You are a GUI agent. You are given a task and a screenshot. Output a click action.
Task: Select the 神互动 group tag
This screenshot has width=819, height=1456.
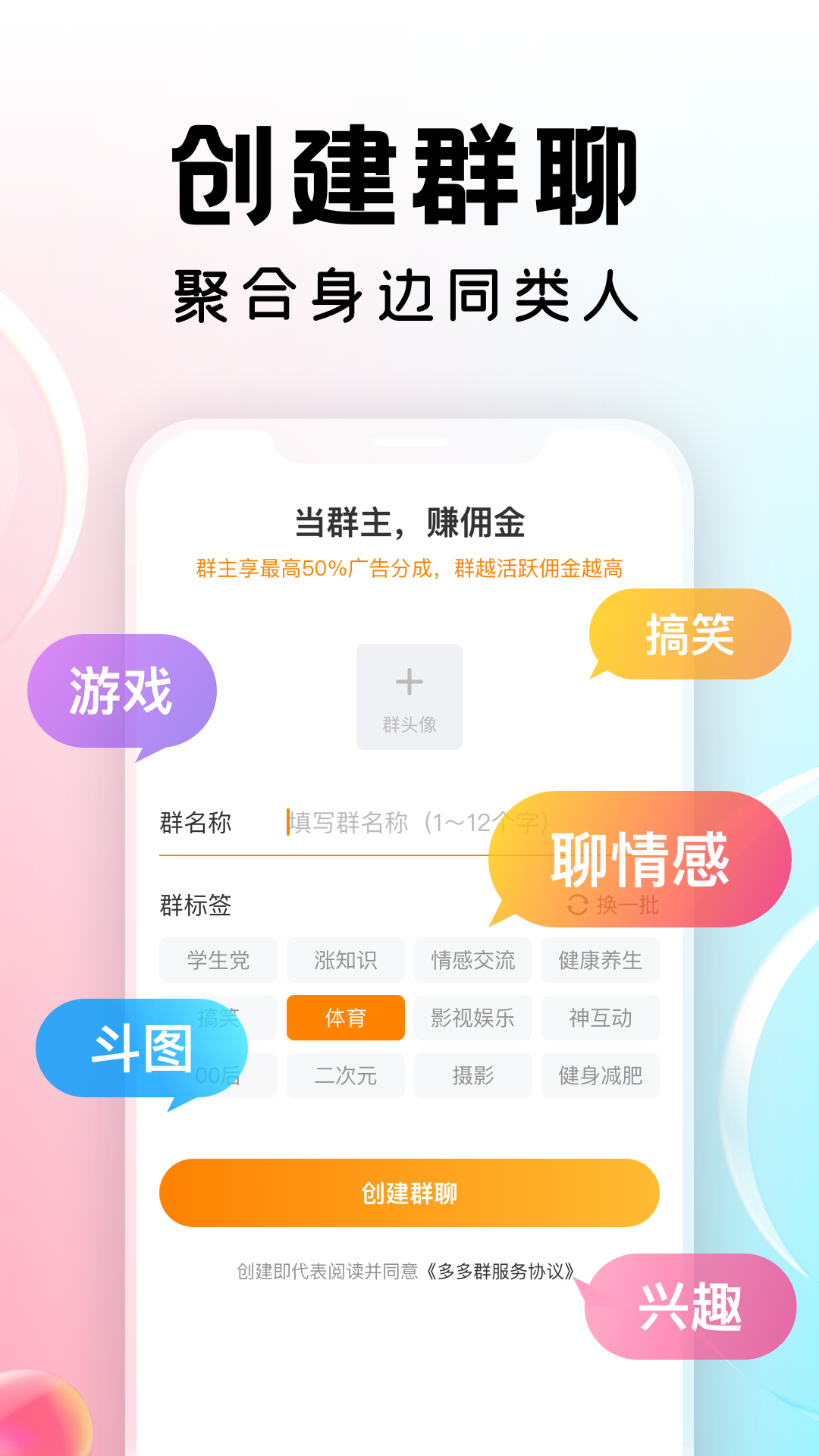coord(600,1018)
